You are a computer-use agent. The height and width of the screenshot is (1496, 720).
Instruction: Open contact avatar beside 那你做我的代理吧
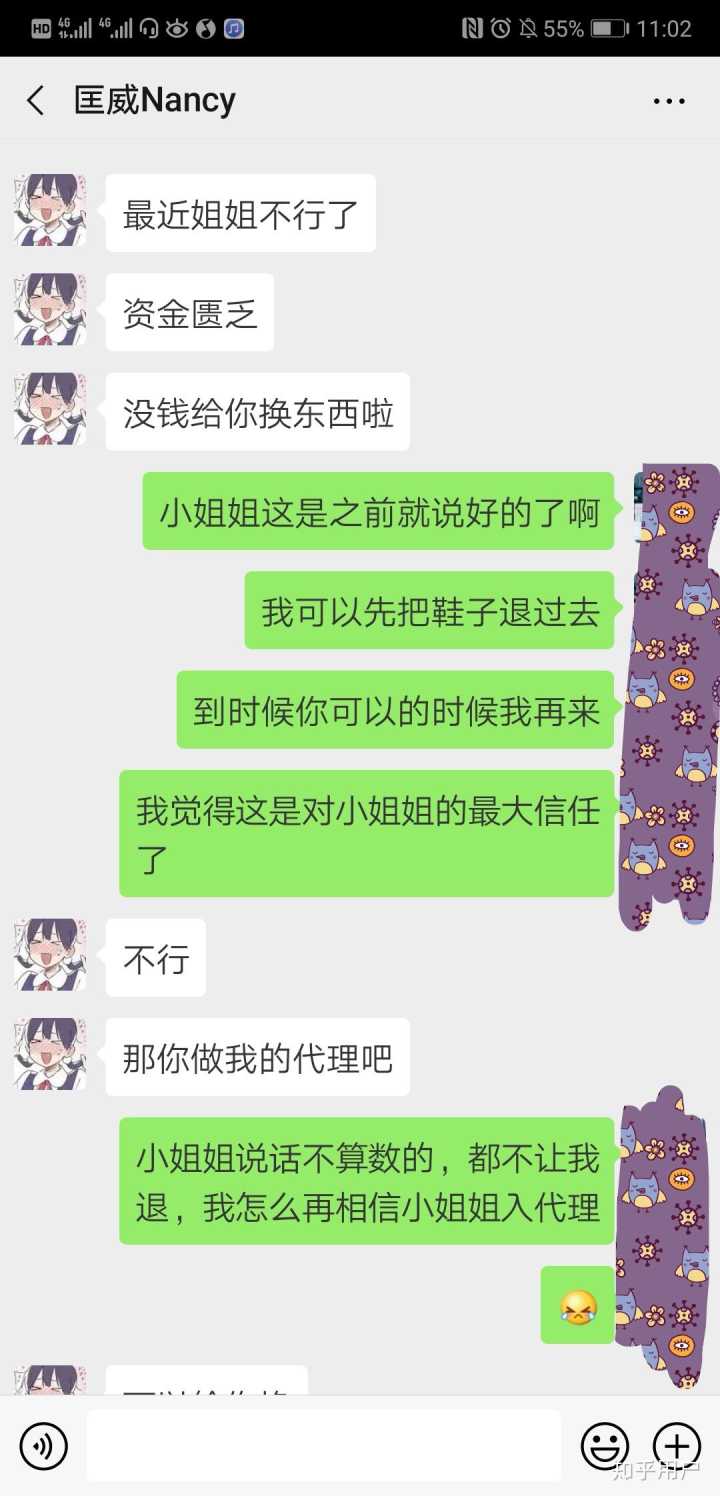[50, 1055]
